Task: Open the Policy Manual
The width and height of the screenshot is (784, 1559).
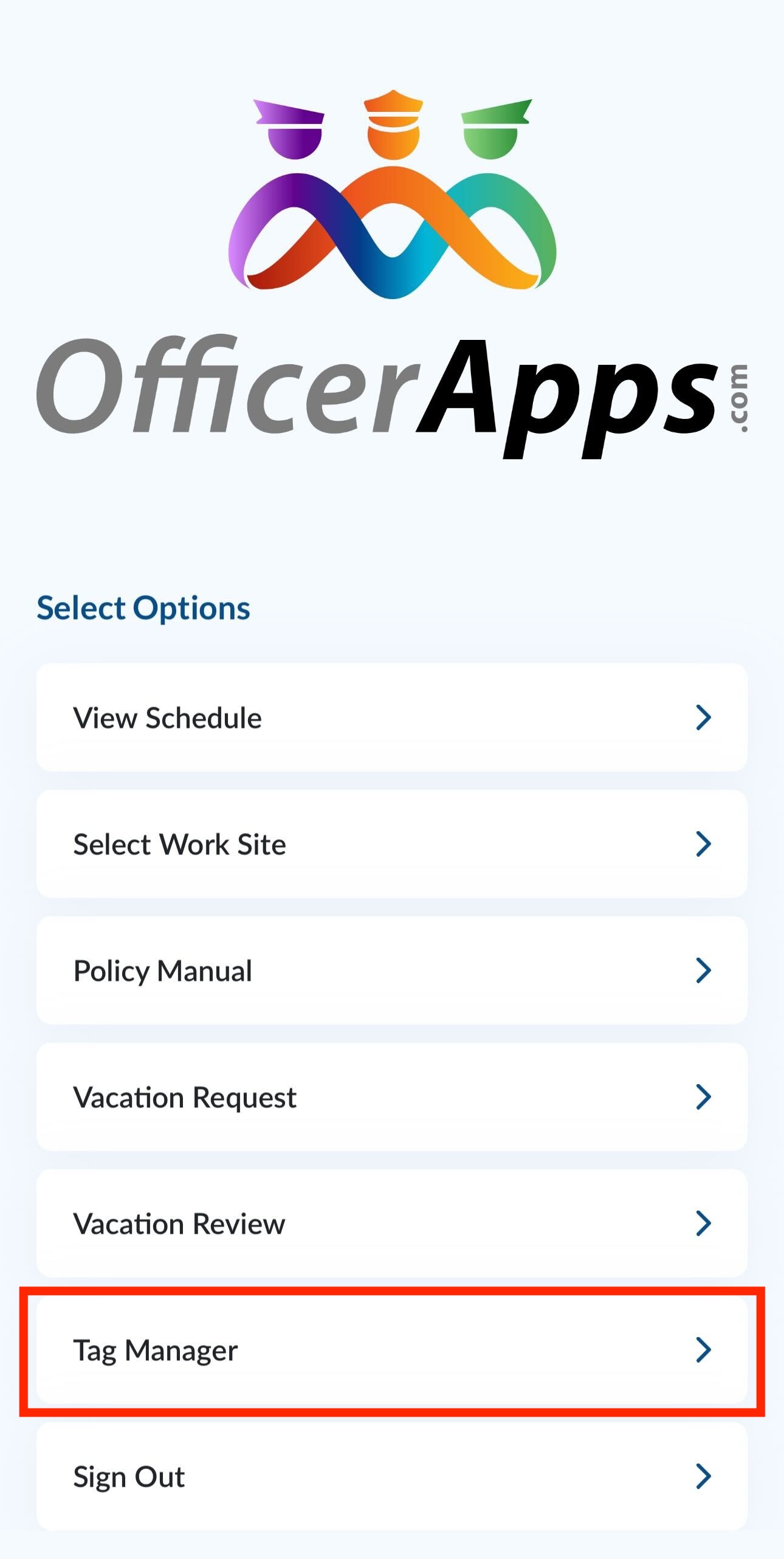Action: pos(391,970)
